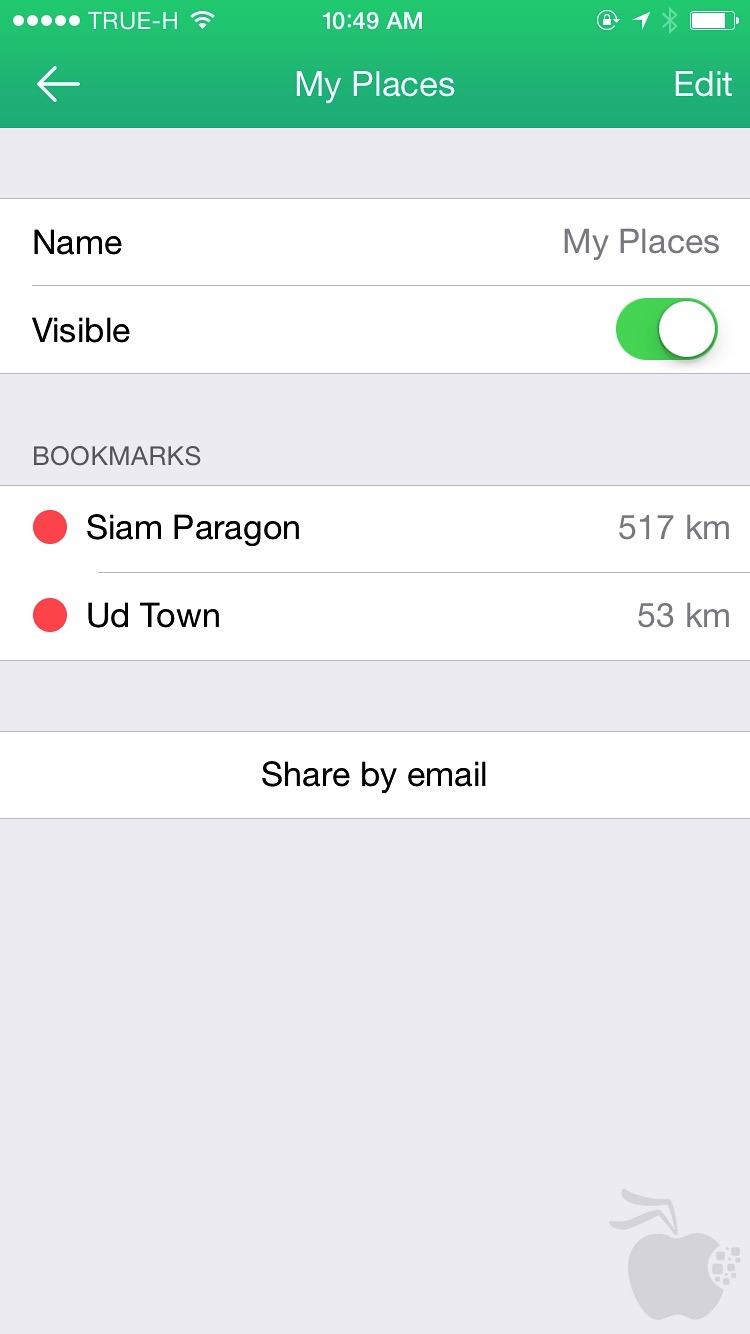Open the Ud Town bookmark
Viewport: 750px width, 1334px height.
point(153,616)
